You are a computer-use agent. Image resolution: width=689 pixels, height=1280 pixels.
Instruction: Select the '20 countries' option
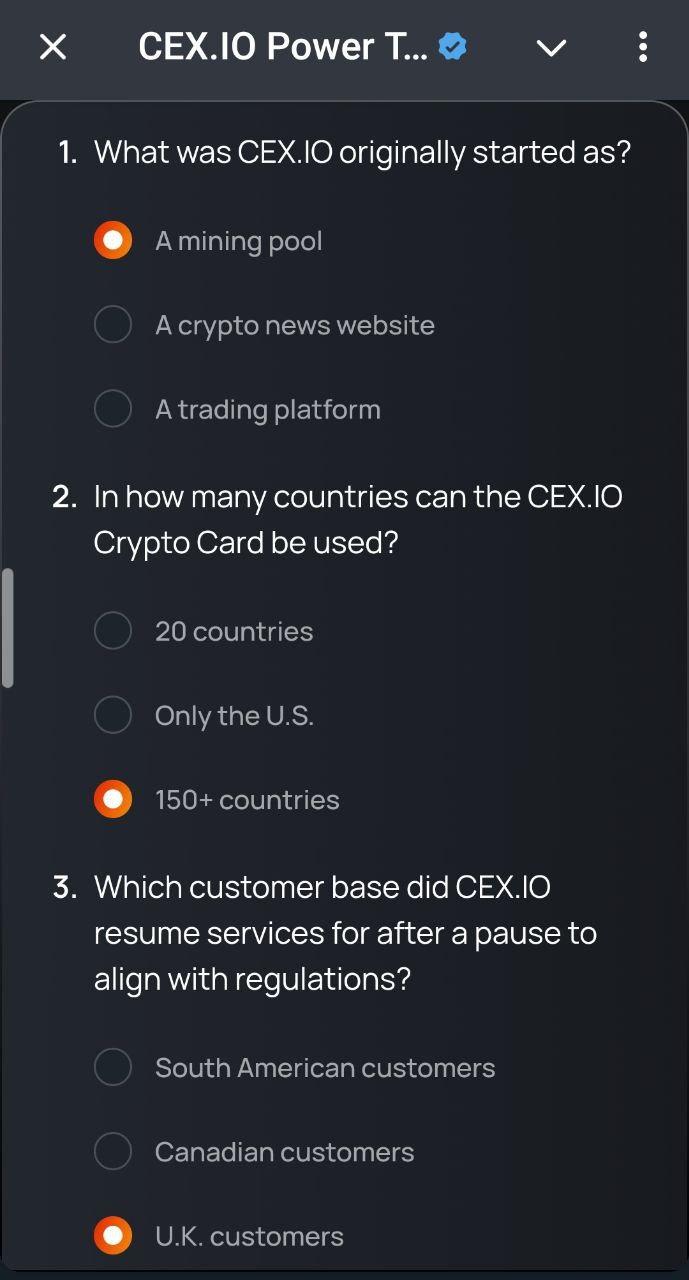(x=113, y=631)
